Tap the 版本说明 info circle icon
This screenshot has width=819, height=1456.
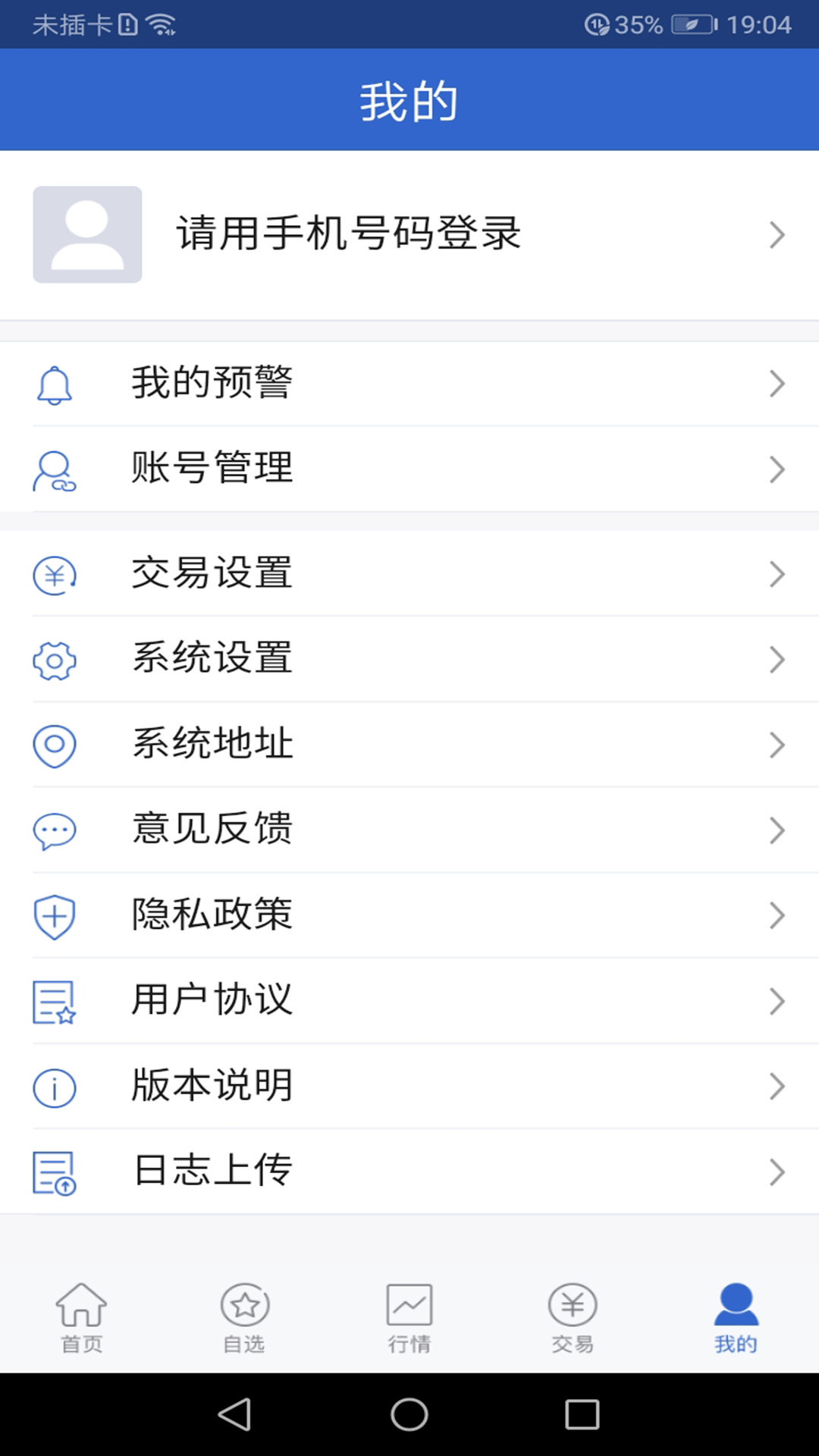click(55, 1087)
